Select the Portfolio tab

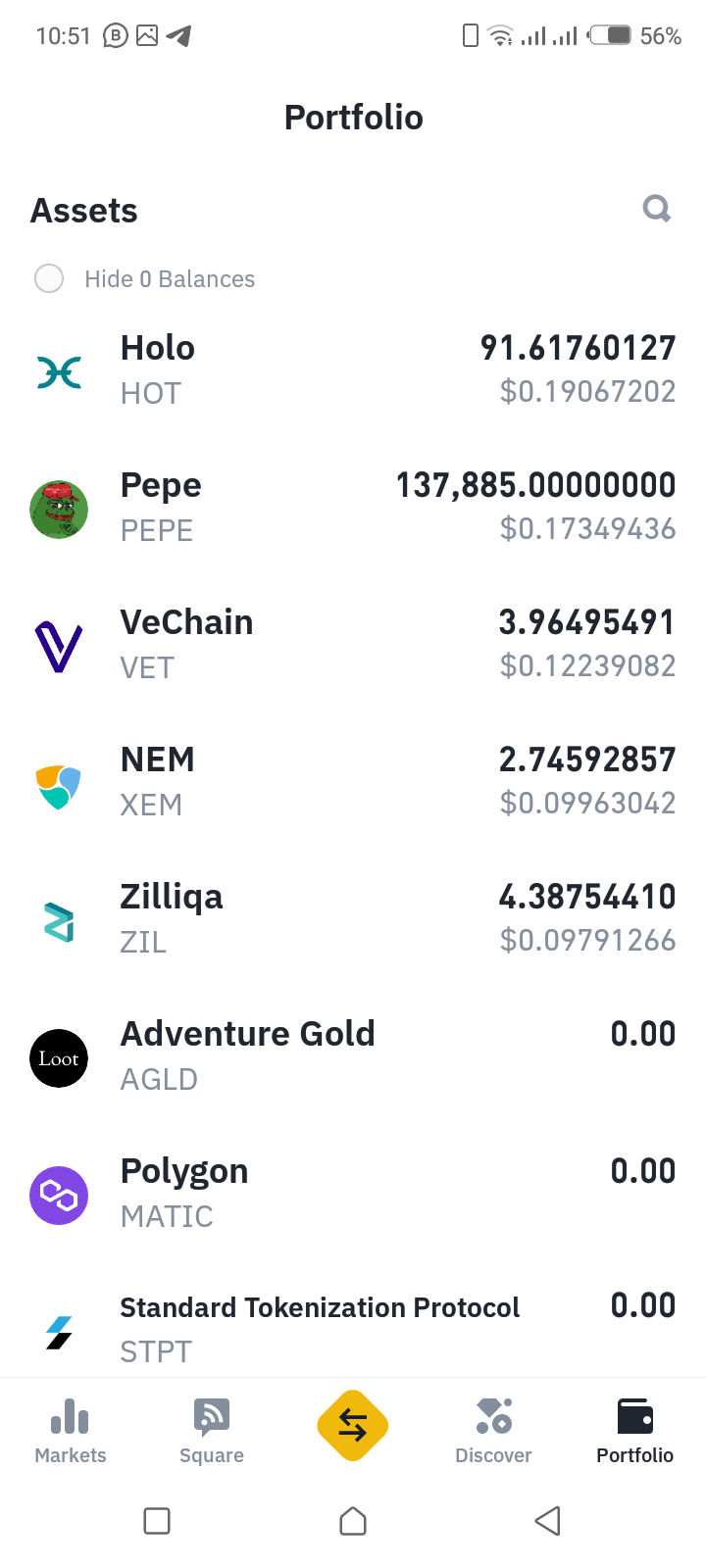tap(634, 1431)
